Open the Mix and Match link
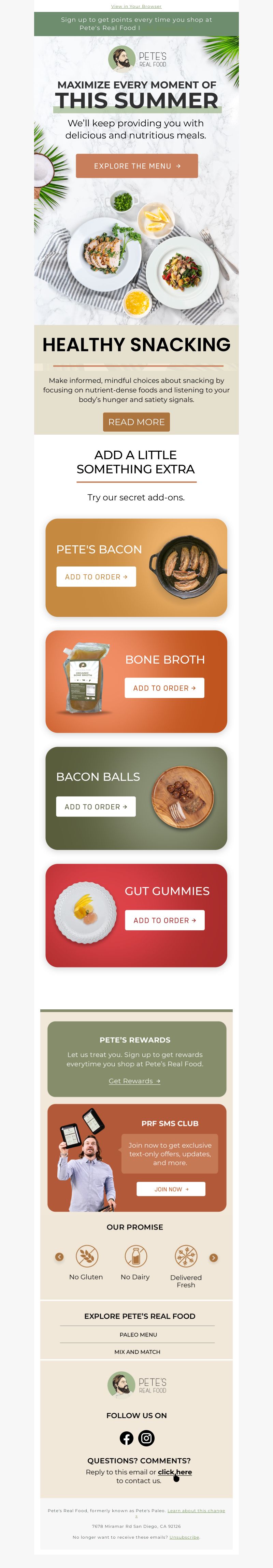Viewport: 273px width, 1568px height. (137, 1351)
